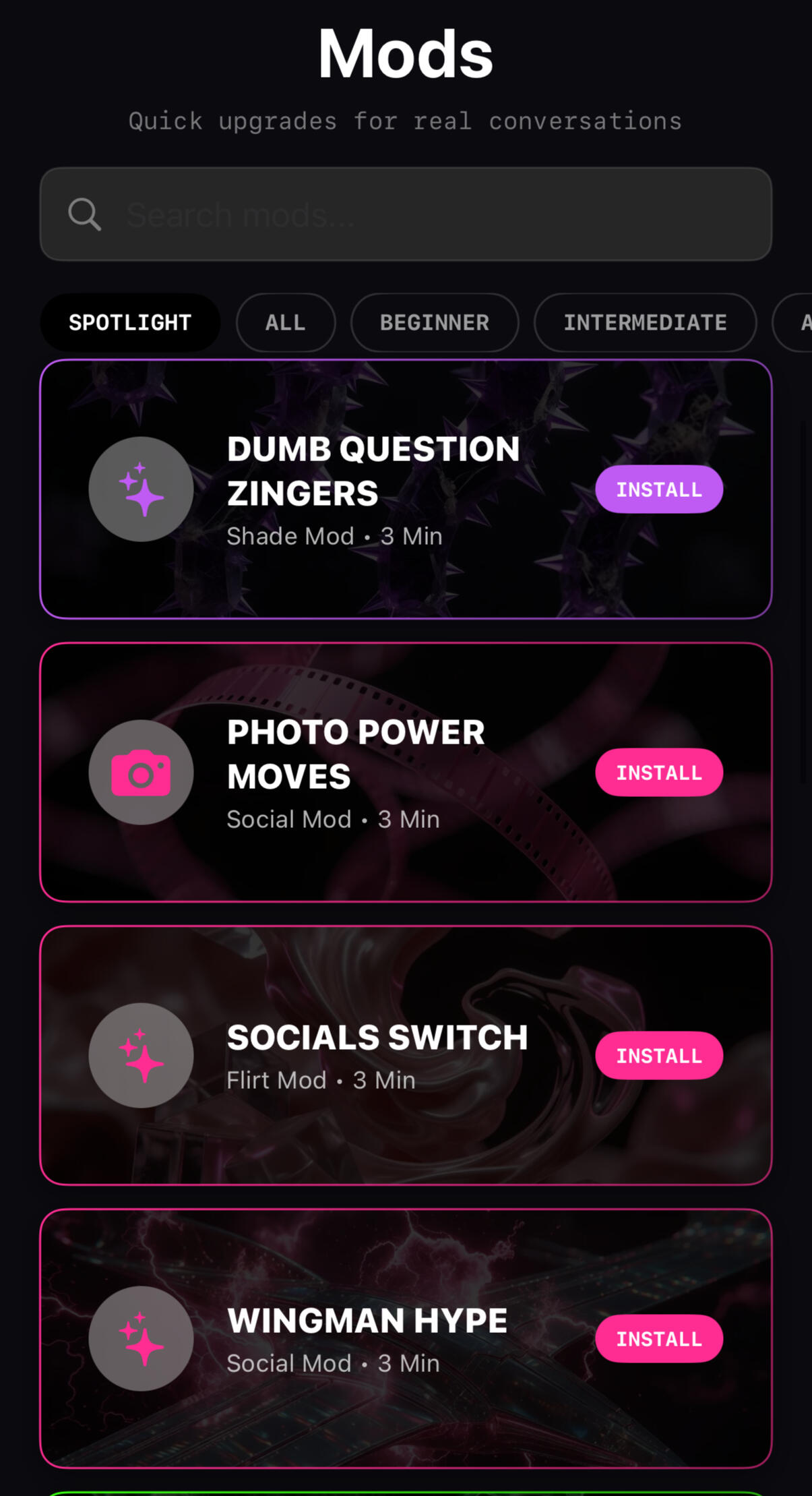View Photo Power Moves details
Image resolution: width=812 pixels, height=1496 pixels.
pyautogui.click(x=356, y=755)
